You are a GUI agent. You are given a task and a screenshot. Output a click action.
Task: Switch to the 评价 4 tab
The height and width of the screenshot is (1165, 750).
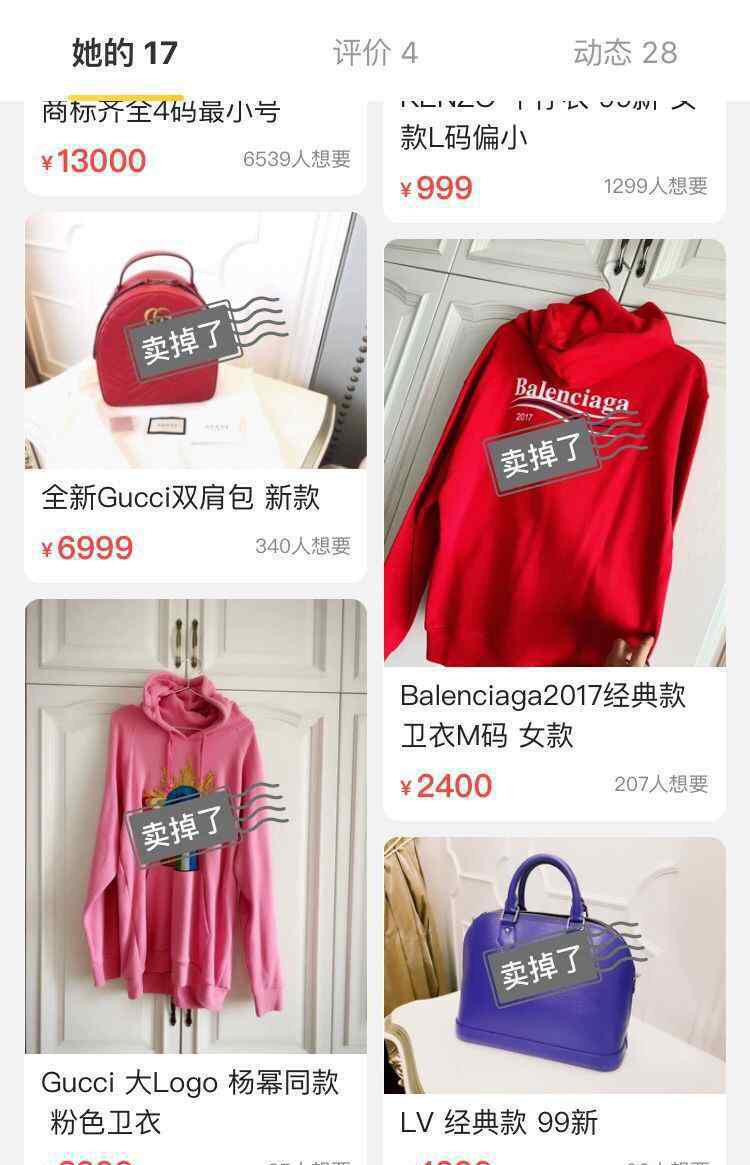pyautogui.click(x=375, y=52)
